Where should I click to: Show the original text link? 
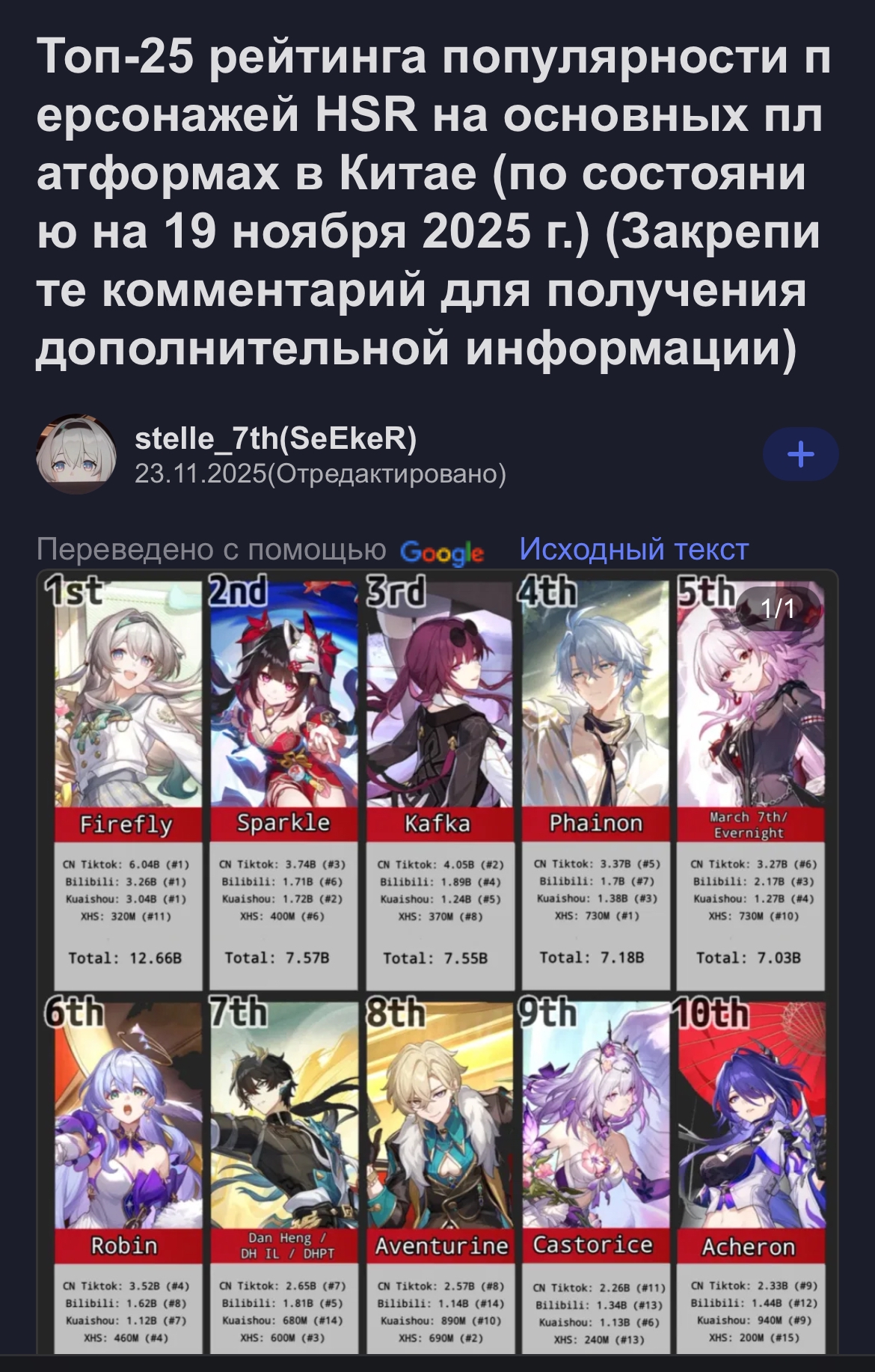[x=633, y=550]
